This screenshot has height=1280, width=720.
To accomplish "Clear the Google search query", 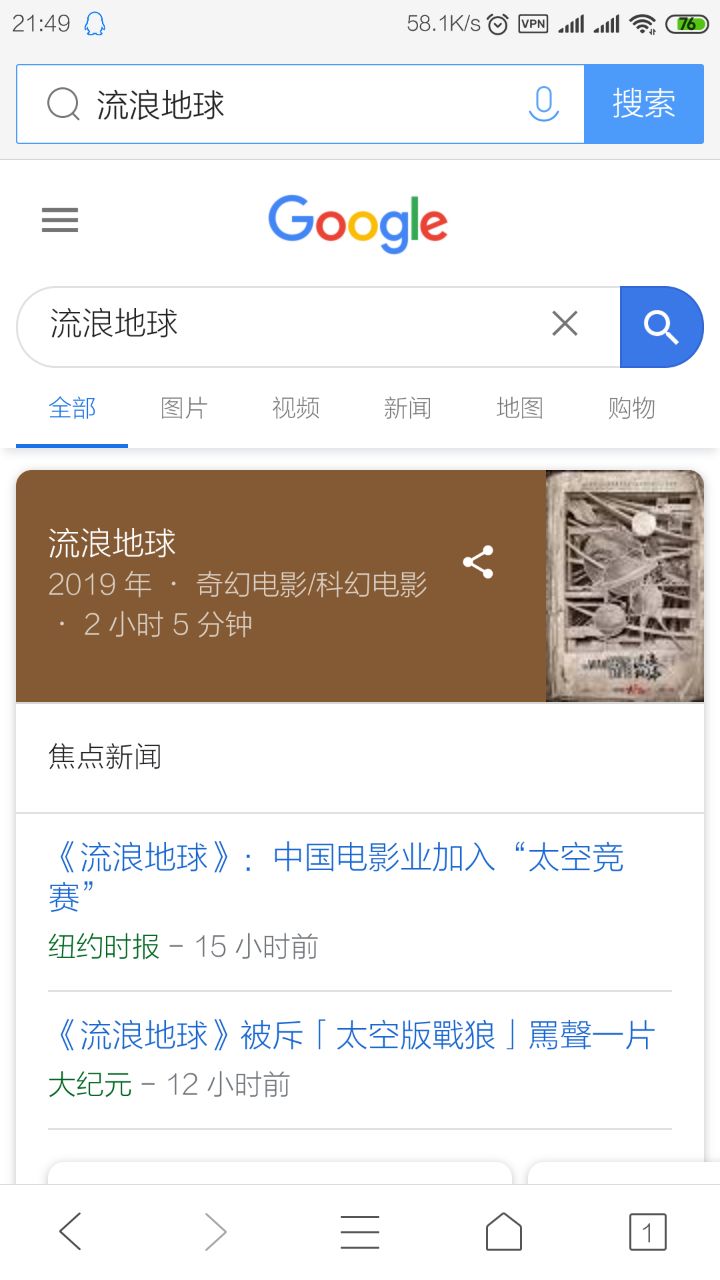I will coord(565,324).
